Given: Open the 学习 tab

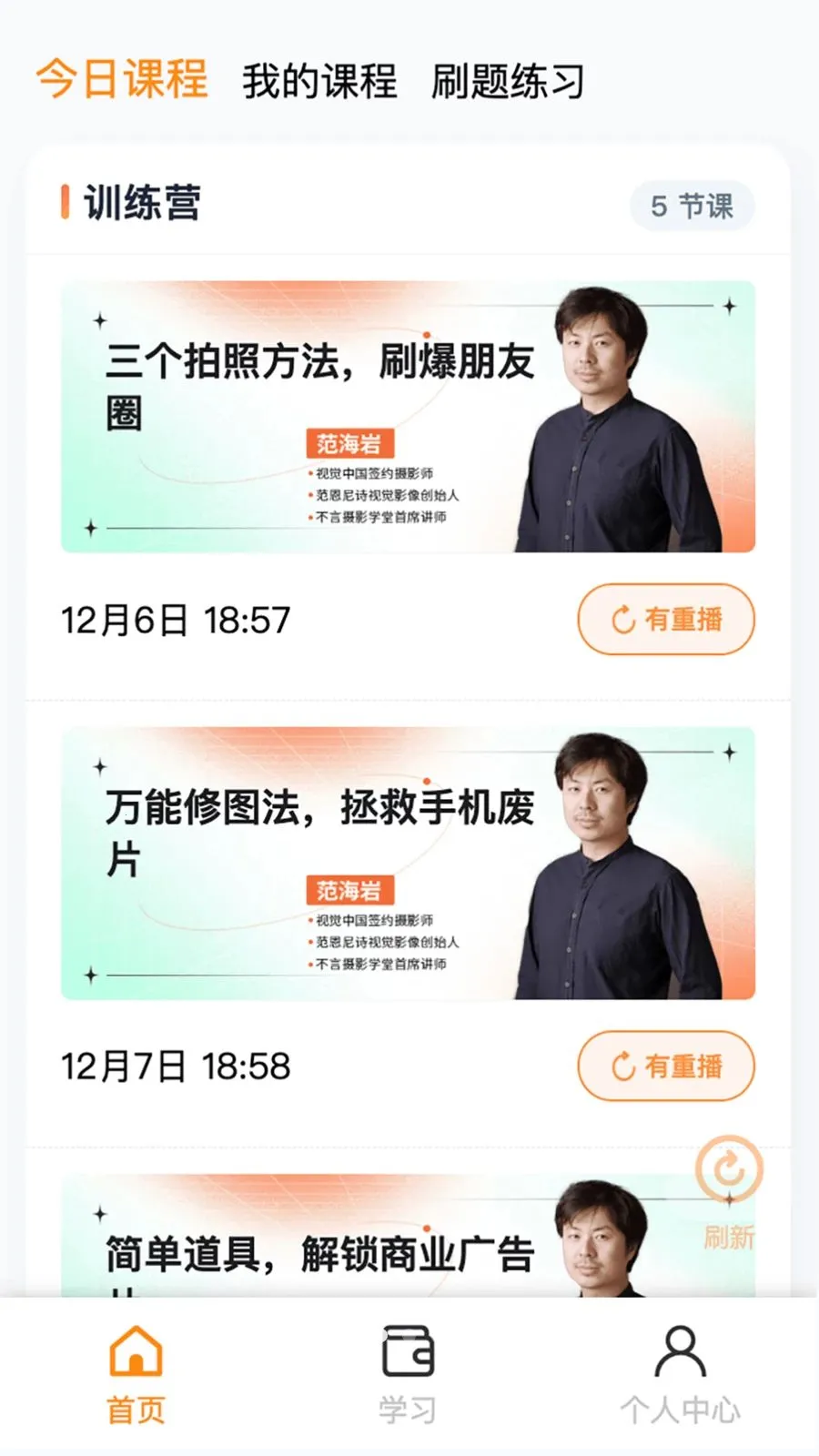Looking at the screenshot, I should point(408,1375).
